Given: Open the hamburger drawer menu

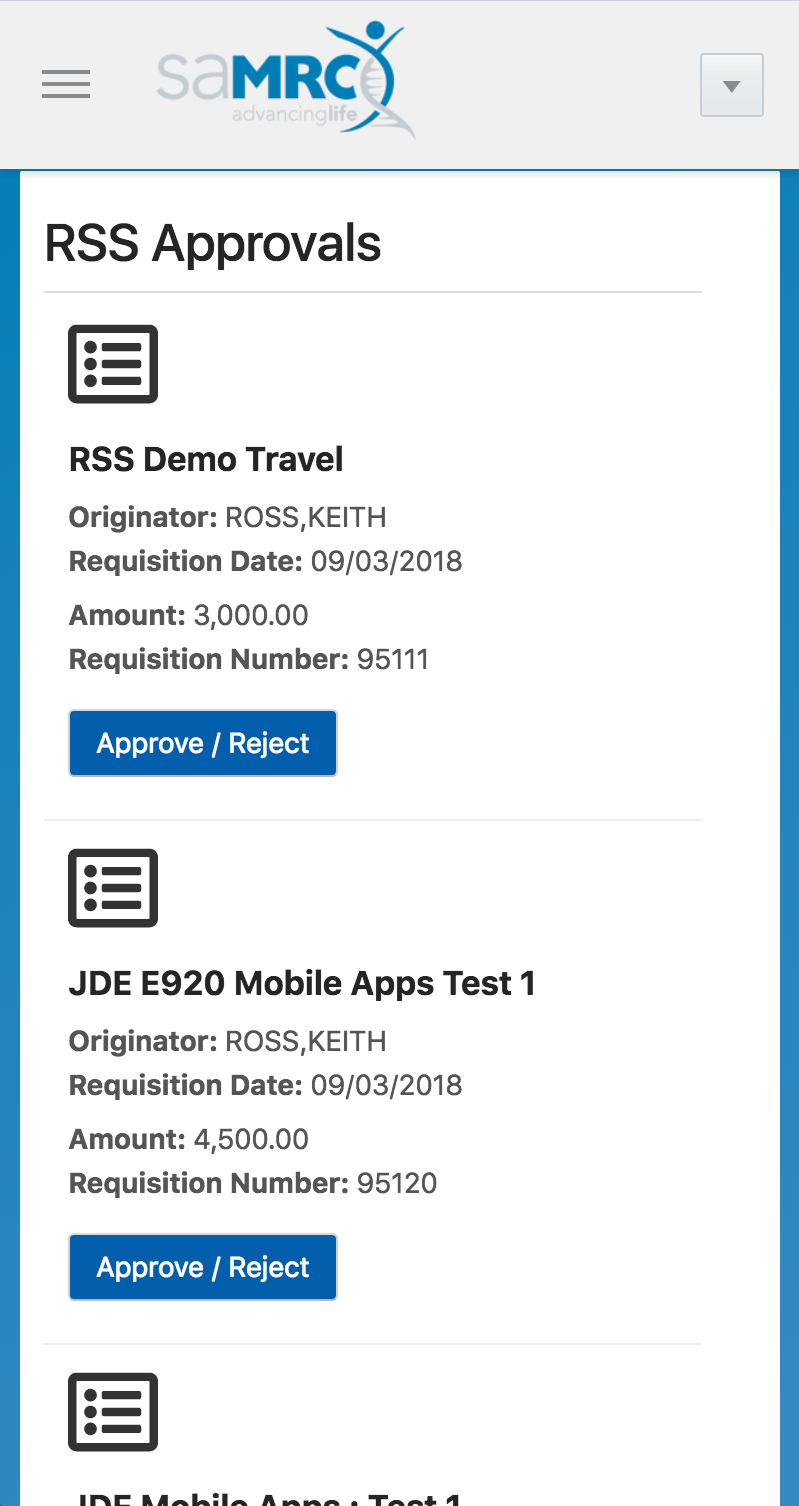Looking at the screenshot, I should (66, 84).
